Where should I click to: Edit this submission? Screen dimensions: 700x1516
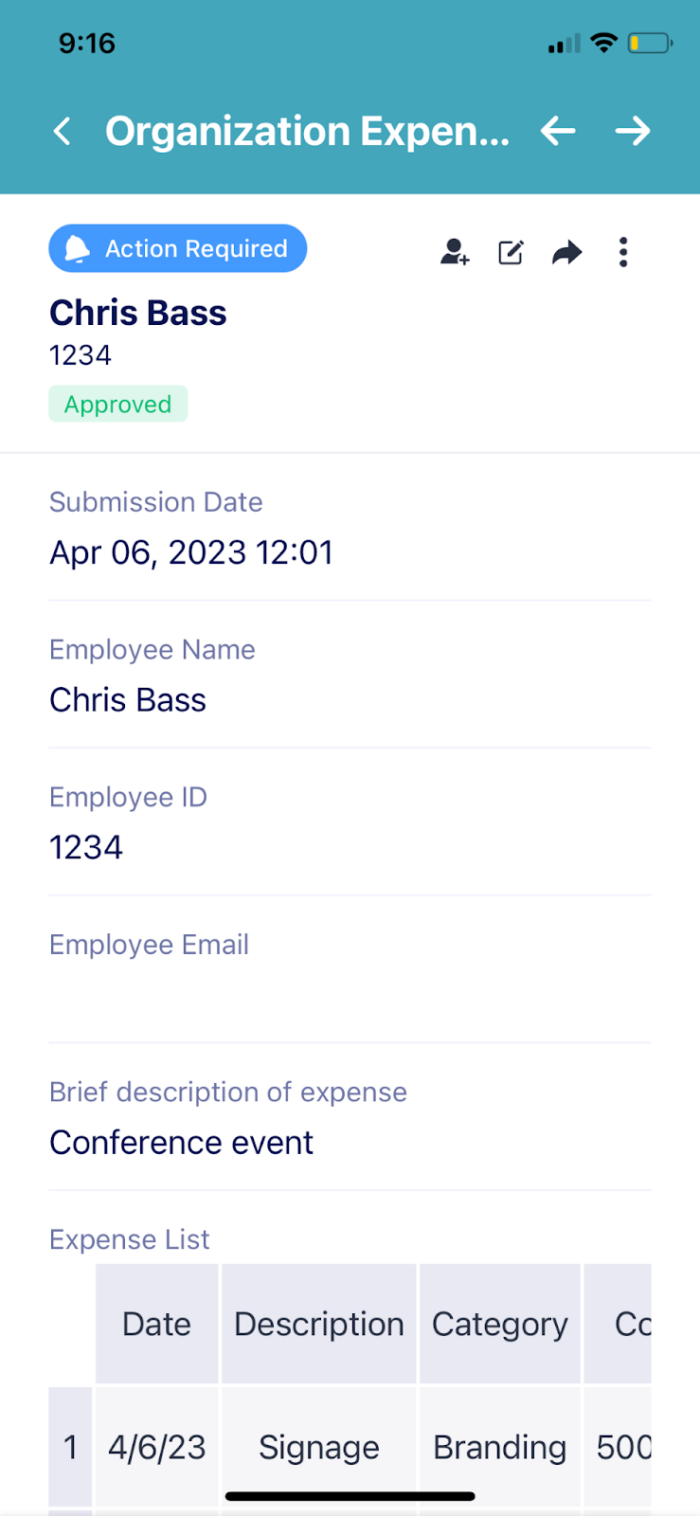(511, 252)
